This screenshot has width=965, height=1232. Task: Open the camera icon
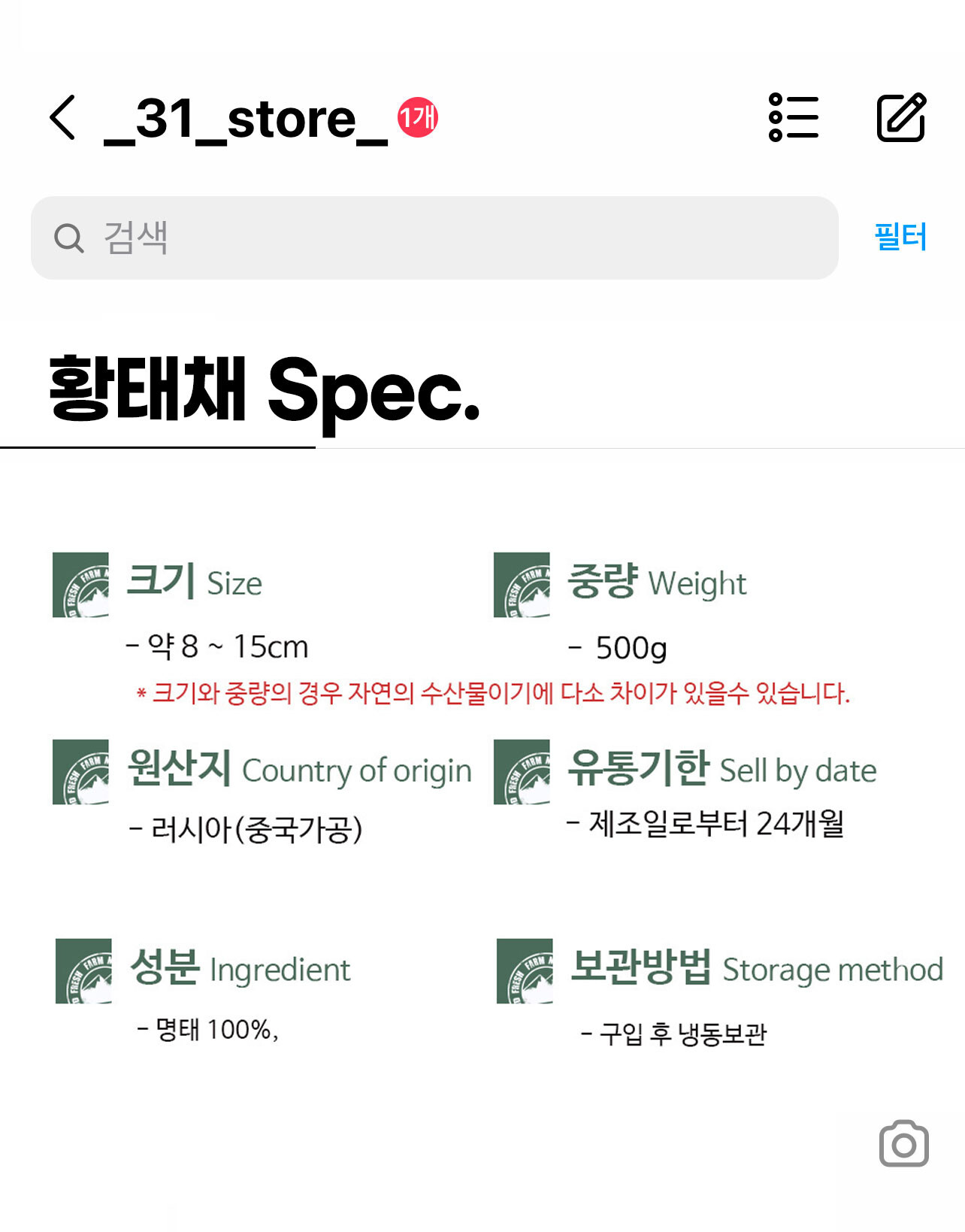click(x=903, y=1144)
